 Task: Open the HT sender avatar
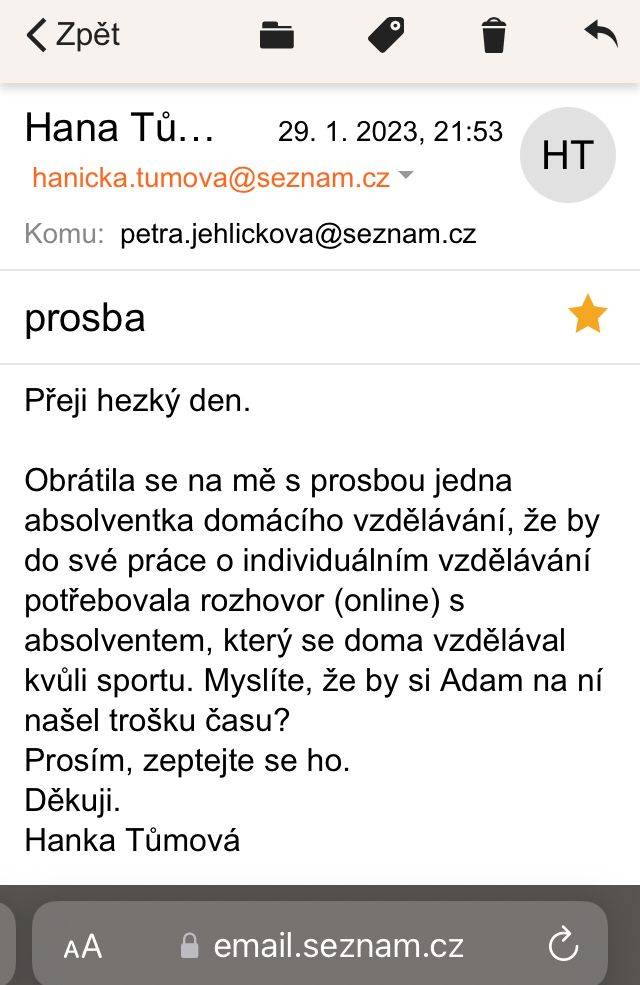(567, 155)
